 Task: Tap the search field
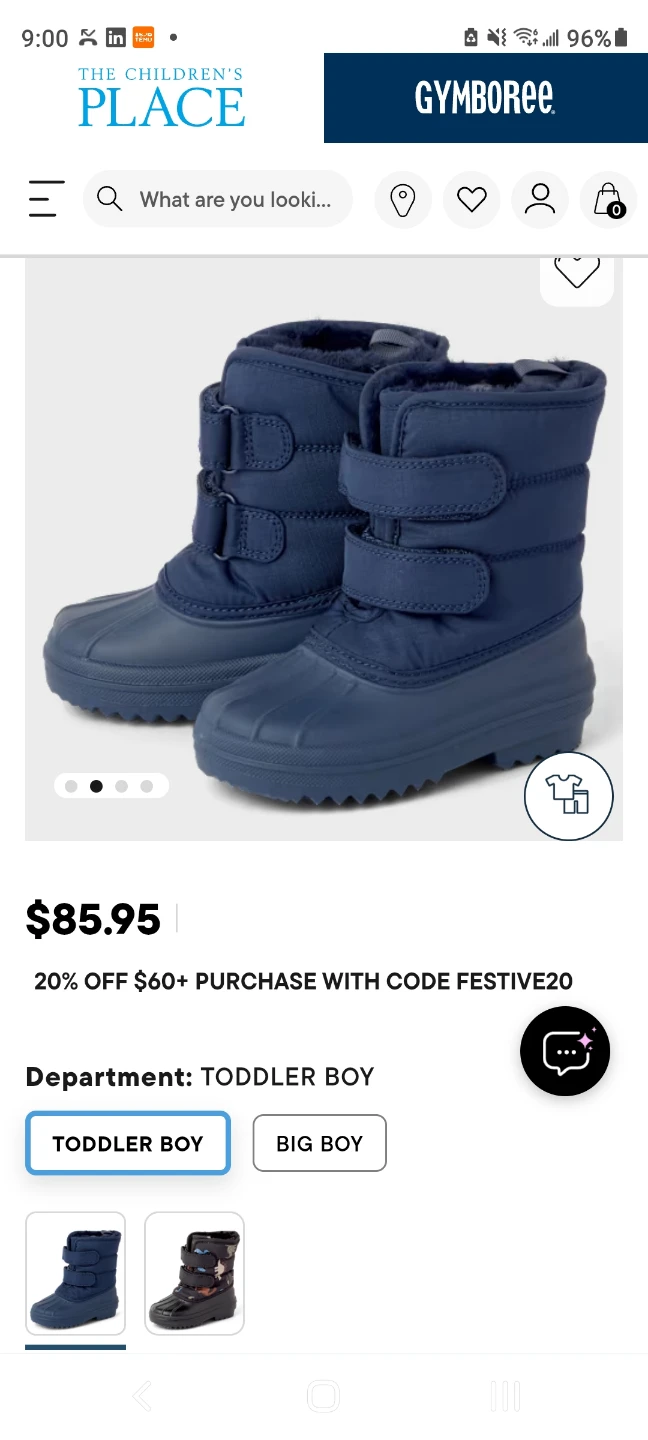point(218,199)
